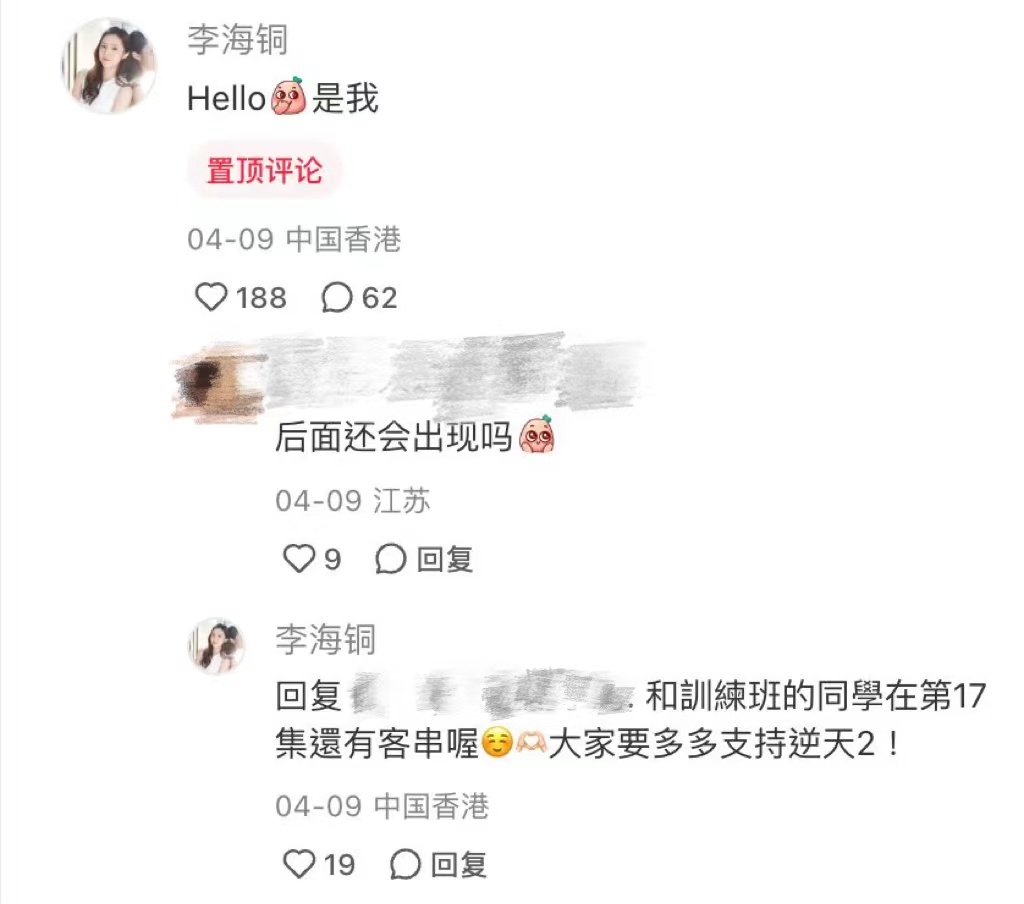This screenshot has height=904, width=1024.
Task: Open the 62 replies on the pinned comment
Action: click(x=337, y=297)
